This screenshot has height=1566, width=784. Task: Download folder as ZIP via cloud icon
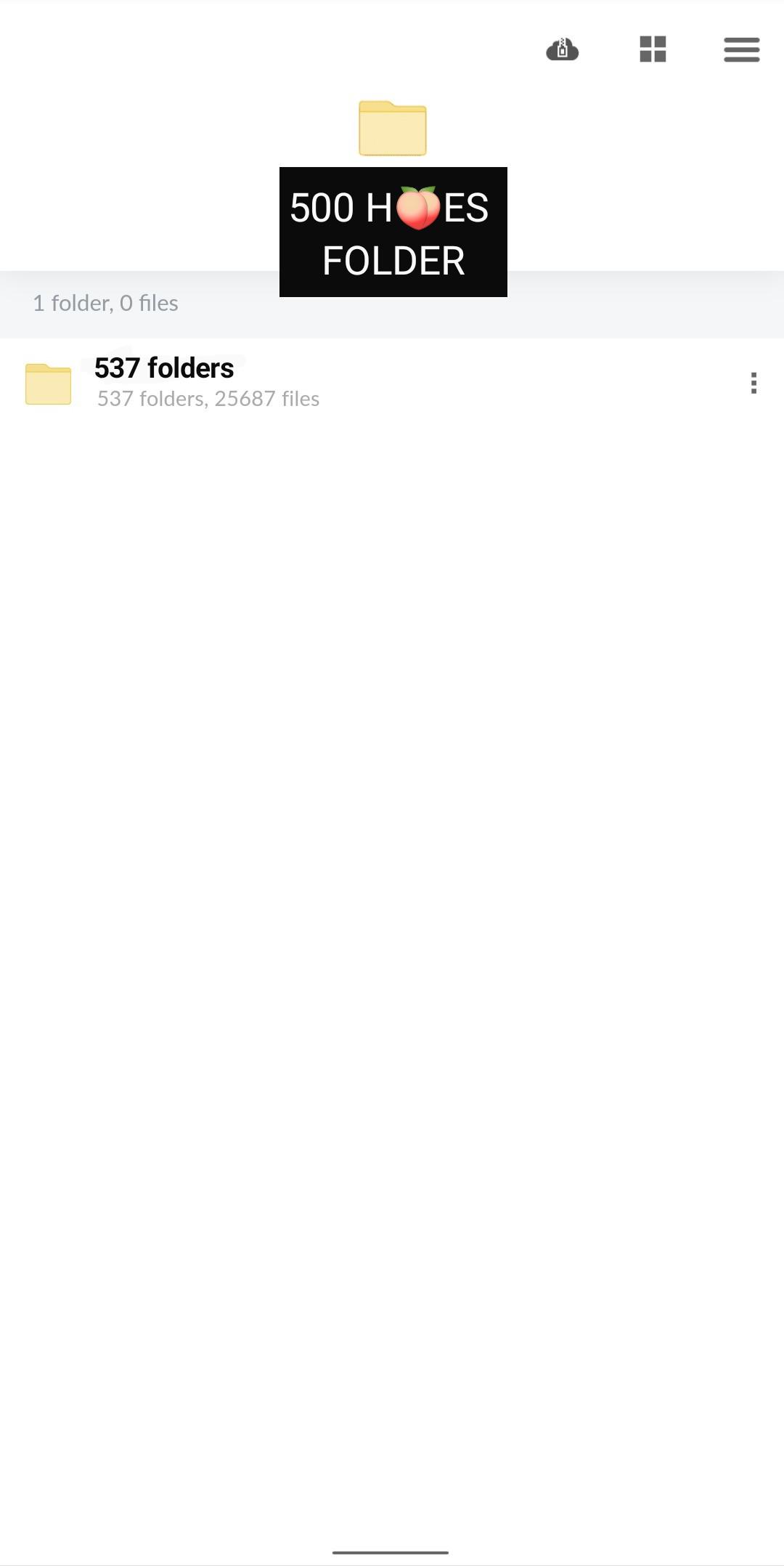pyautogui.click(x=563, y=49)
